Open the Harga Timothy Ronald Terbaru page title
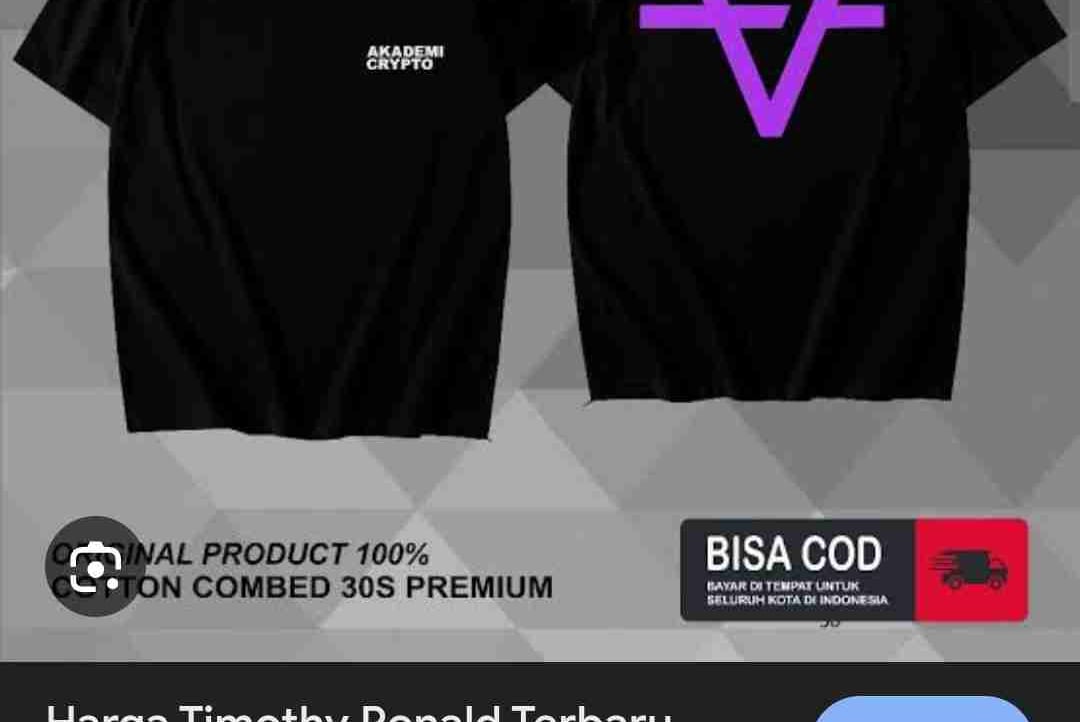Screen dimensions: 1080x722 pyautogui.click(x=358, y=712)
